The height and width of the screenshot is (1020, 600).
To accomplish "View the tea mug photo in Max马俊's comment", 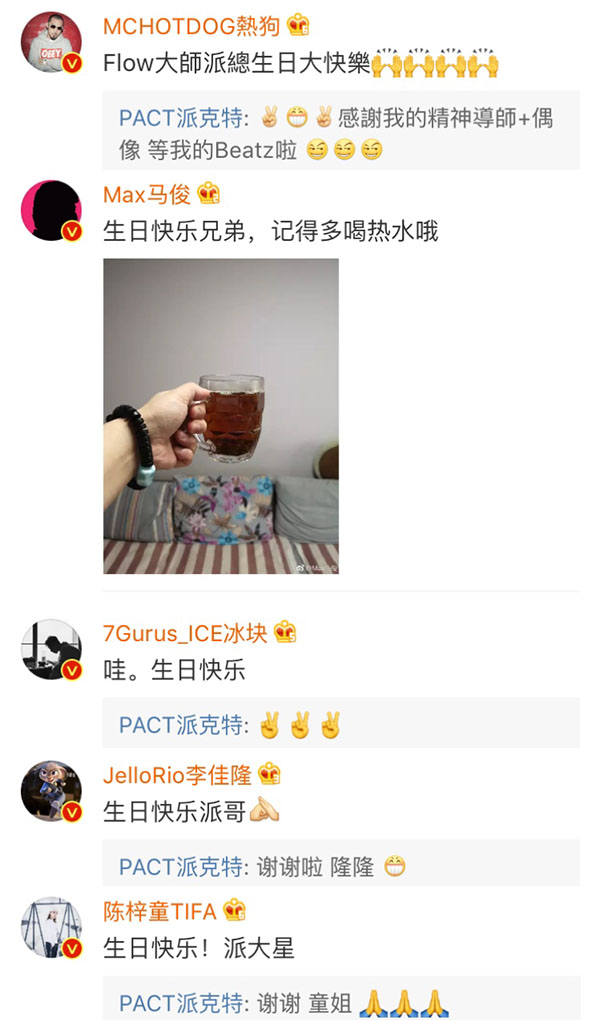I will tap(221, 416).
